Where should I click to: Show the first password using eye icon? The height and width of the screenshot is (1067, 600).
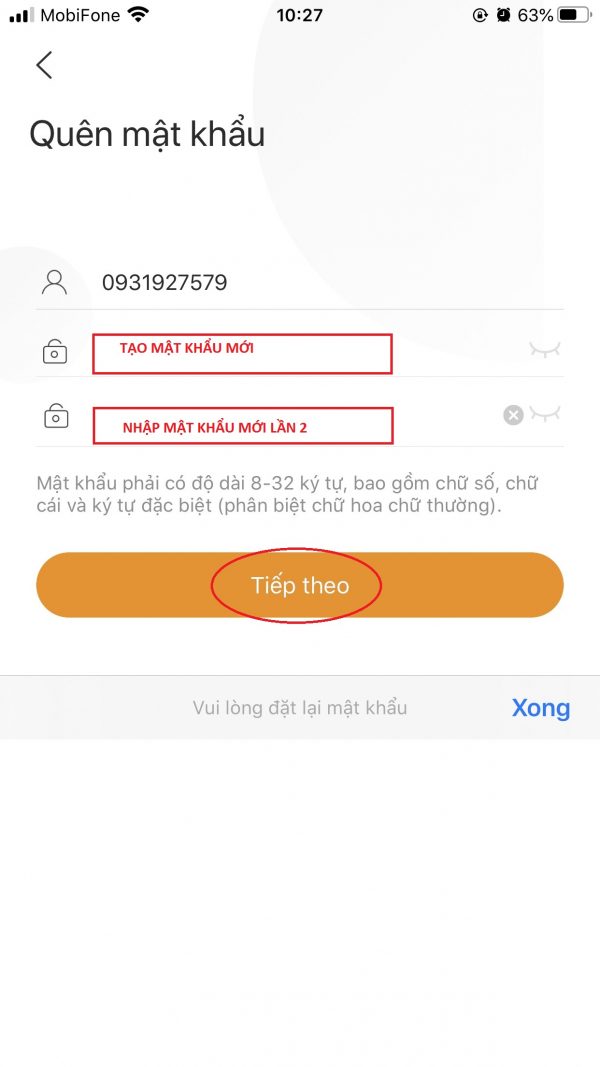[545, 349]
